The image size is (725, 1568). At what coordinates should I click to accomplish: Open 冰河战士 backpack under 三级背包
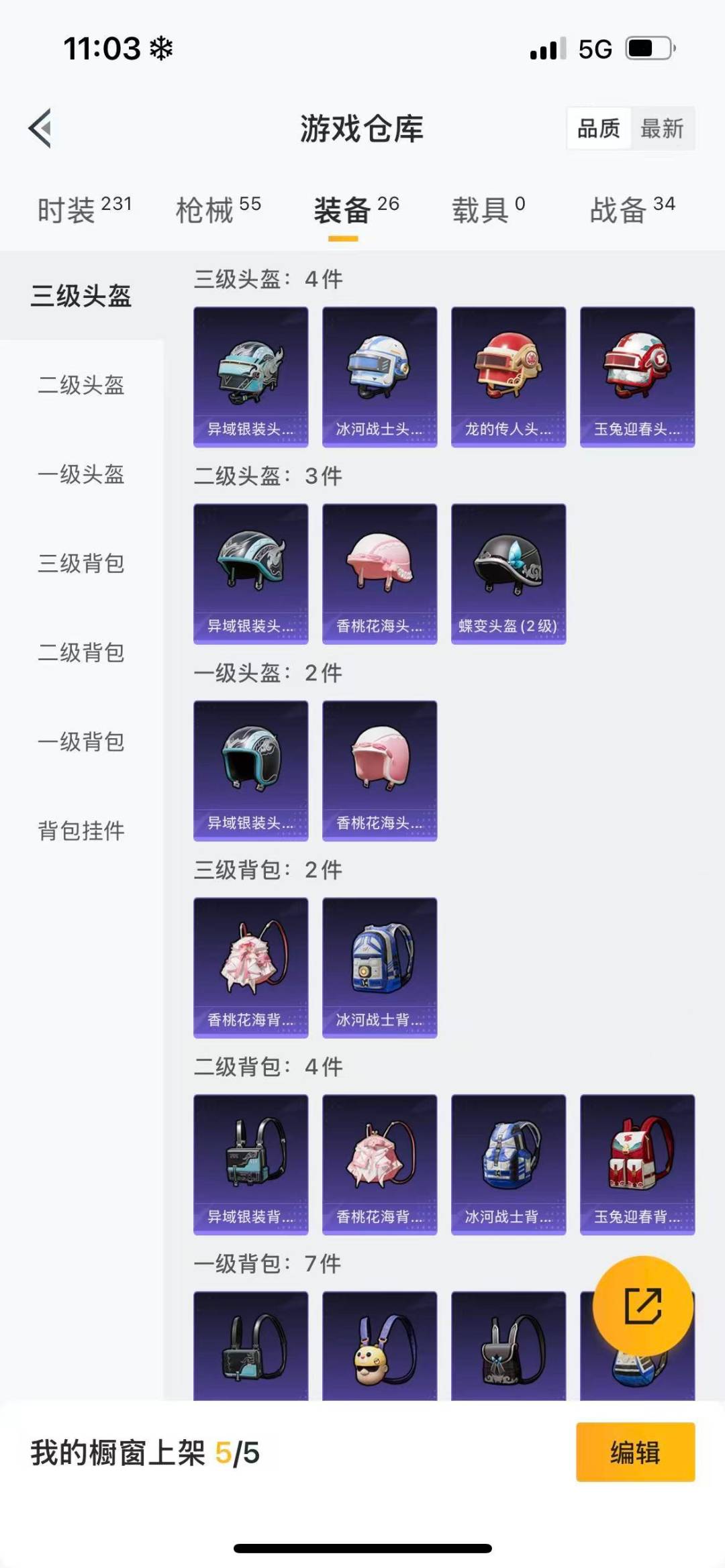tap(379, 968)
